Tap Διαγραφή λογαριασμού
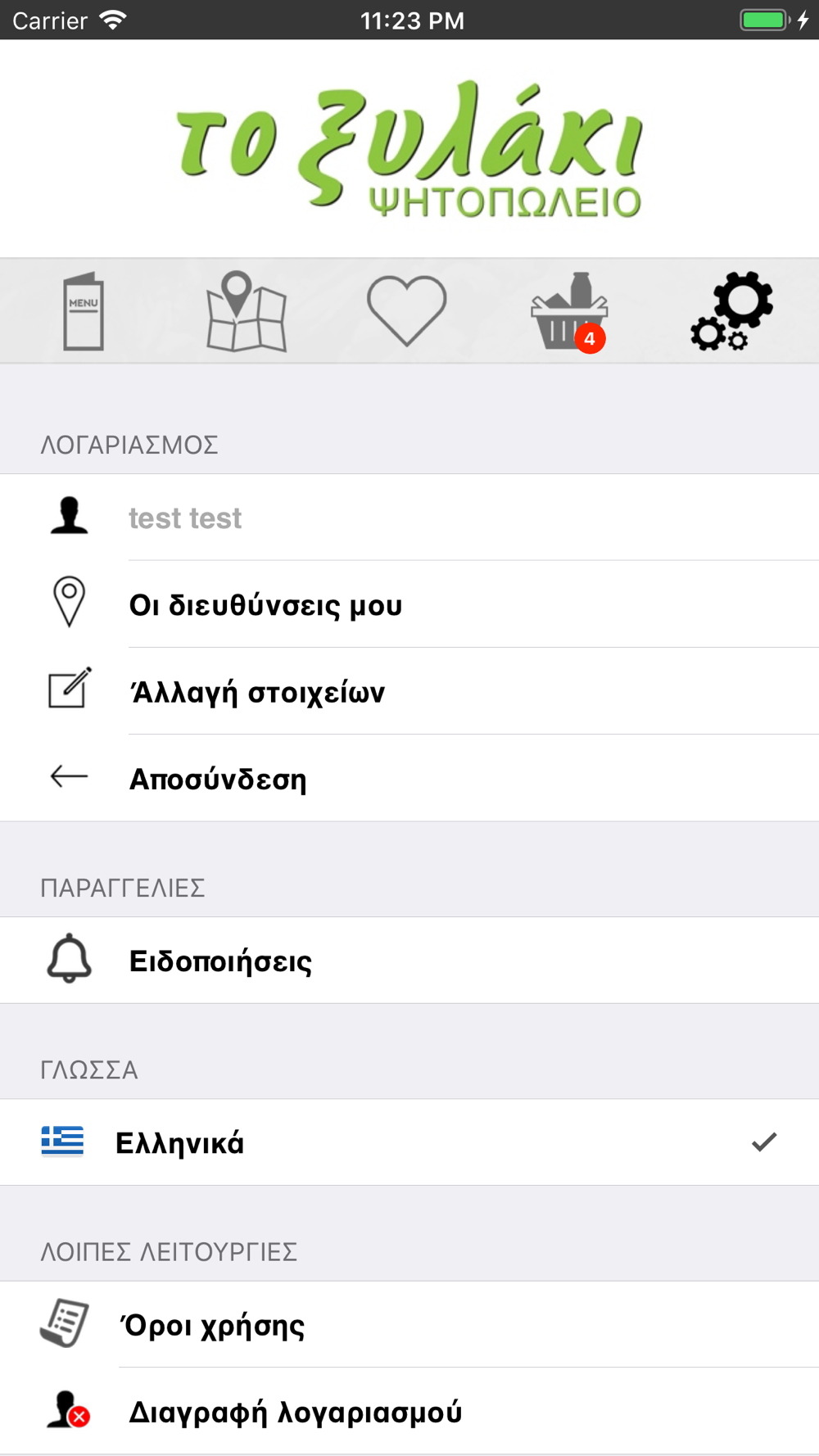 pyautogui.click(x=409, y=1411)
